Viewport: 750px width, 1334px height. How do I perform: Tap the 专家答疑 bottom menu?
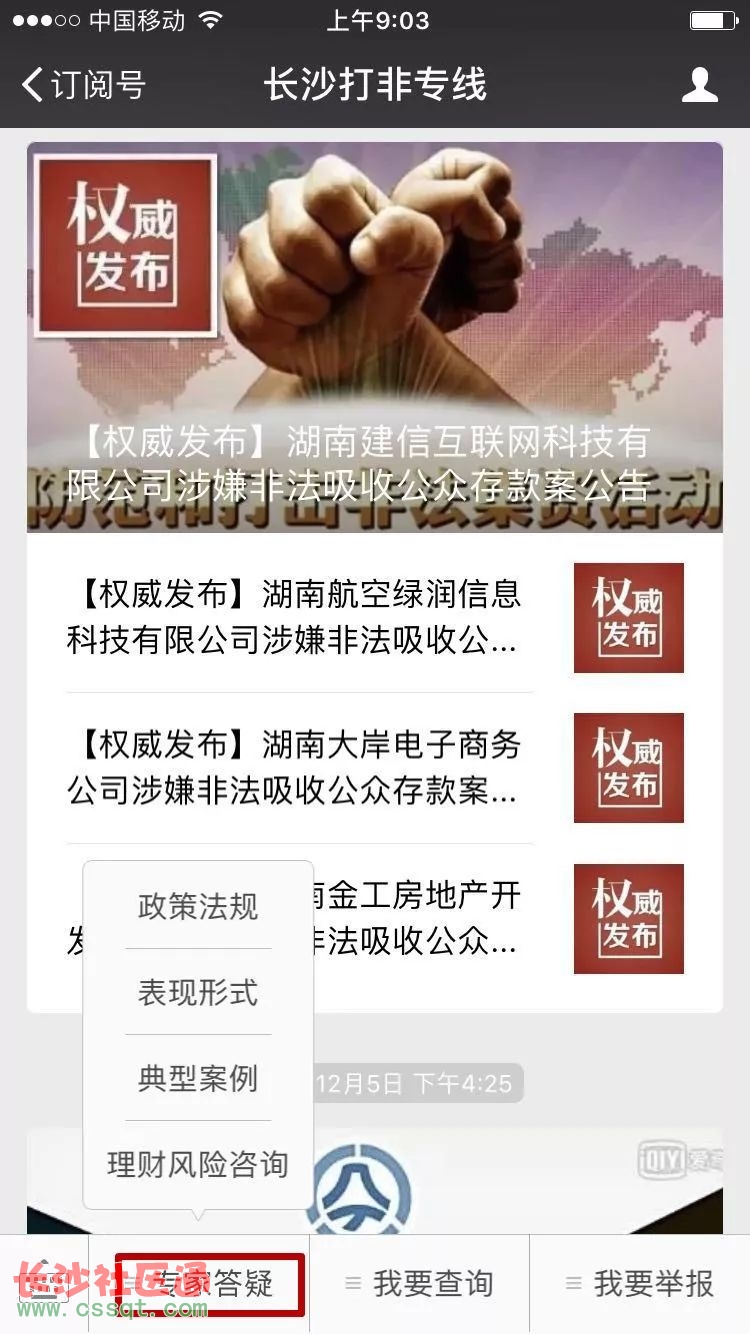pyautogui.click(x=209, y=1284)
